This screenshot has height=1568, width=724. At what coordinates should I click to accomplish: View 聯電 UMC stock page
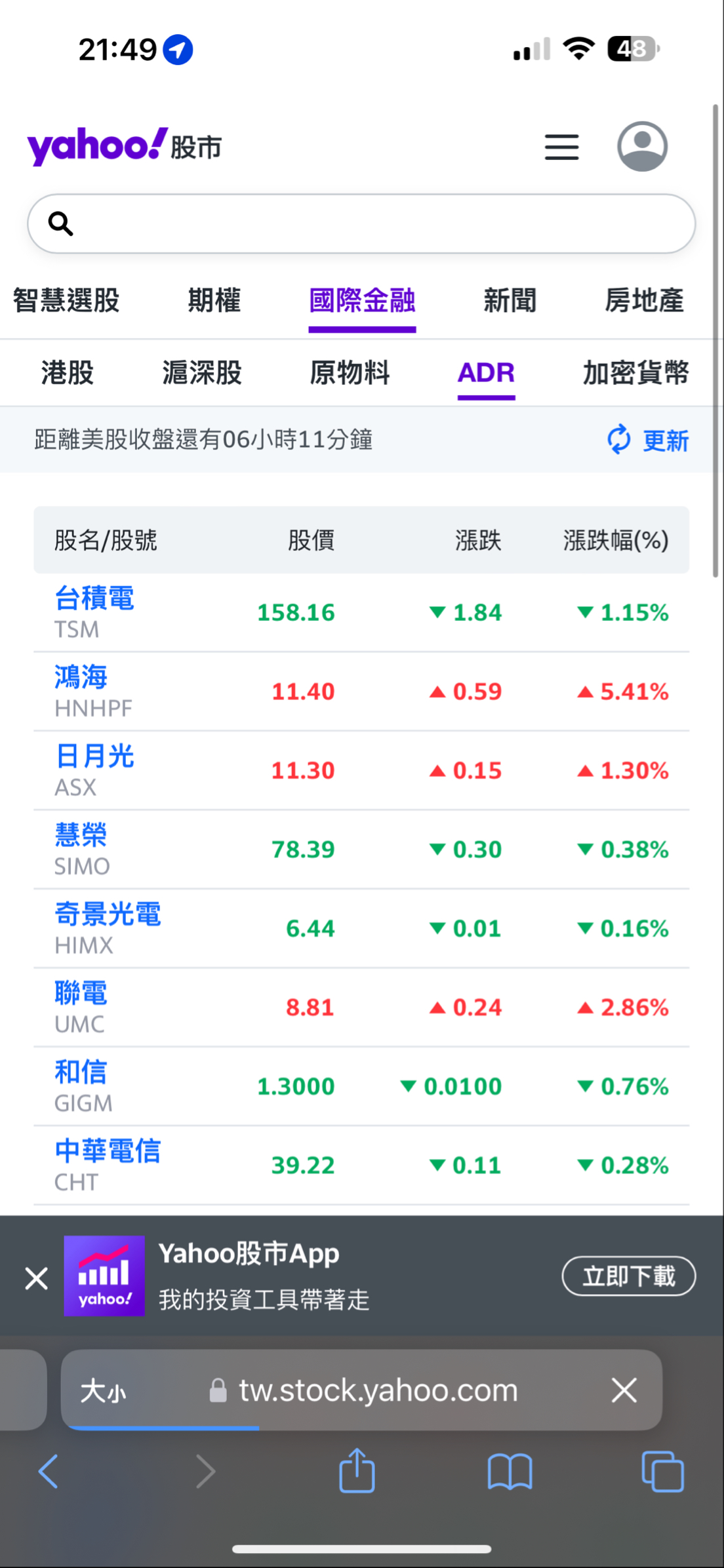click(x=81, y=993)
